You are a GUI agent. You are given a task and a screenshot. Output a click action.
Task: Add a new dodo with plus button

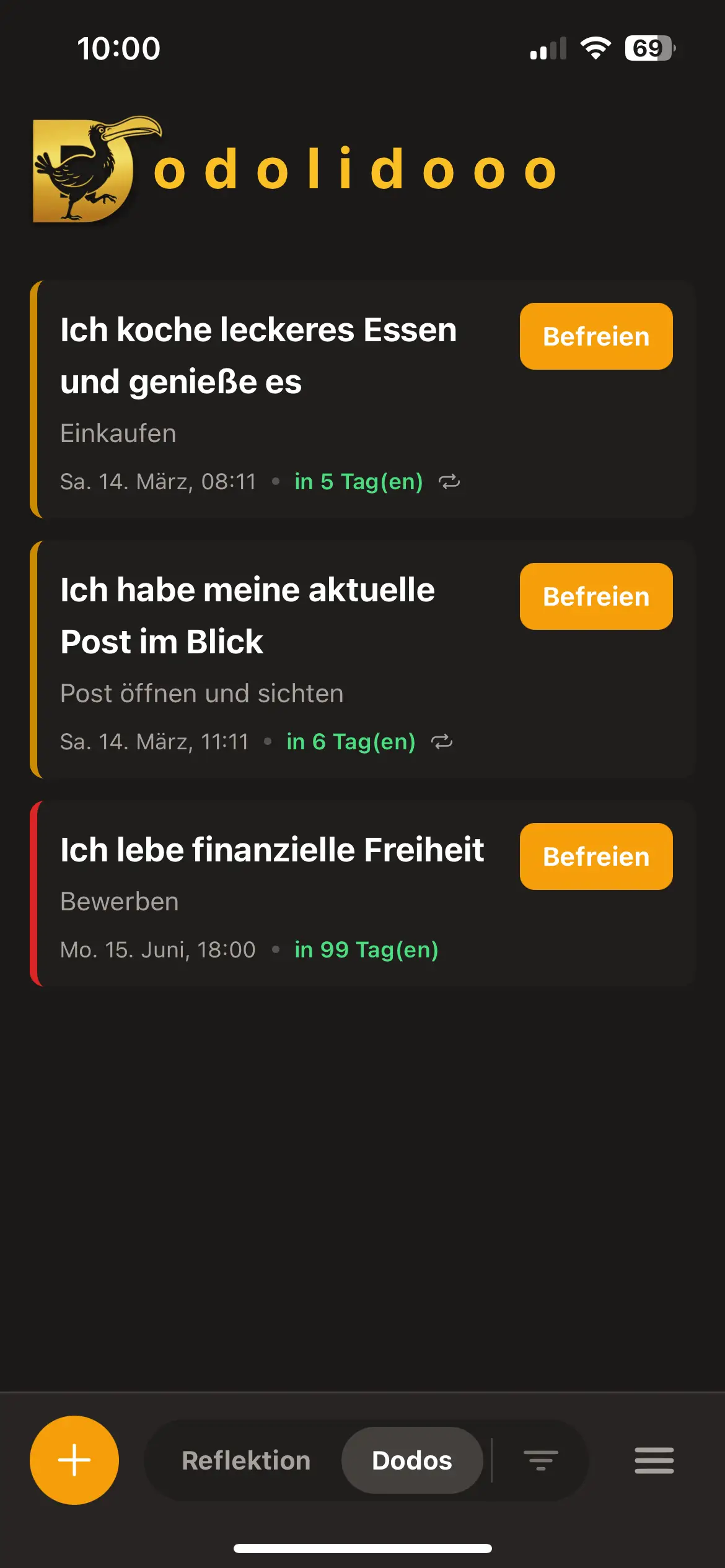pyautogui.click(x=74, y=1460)
